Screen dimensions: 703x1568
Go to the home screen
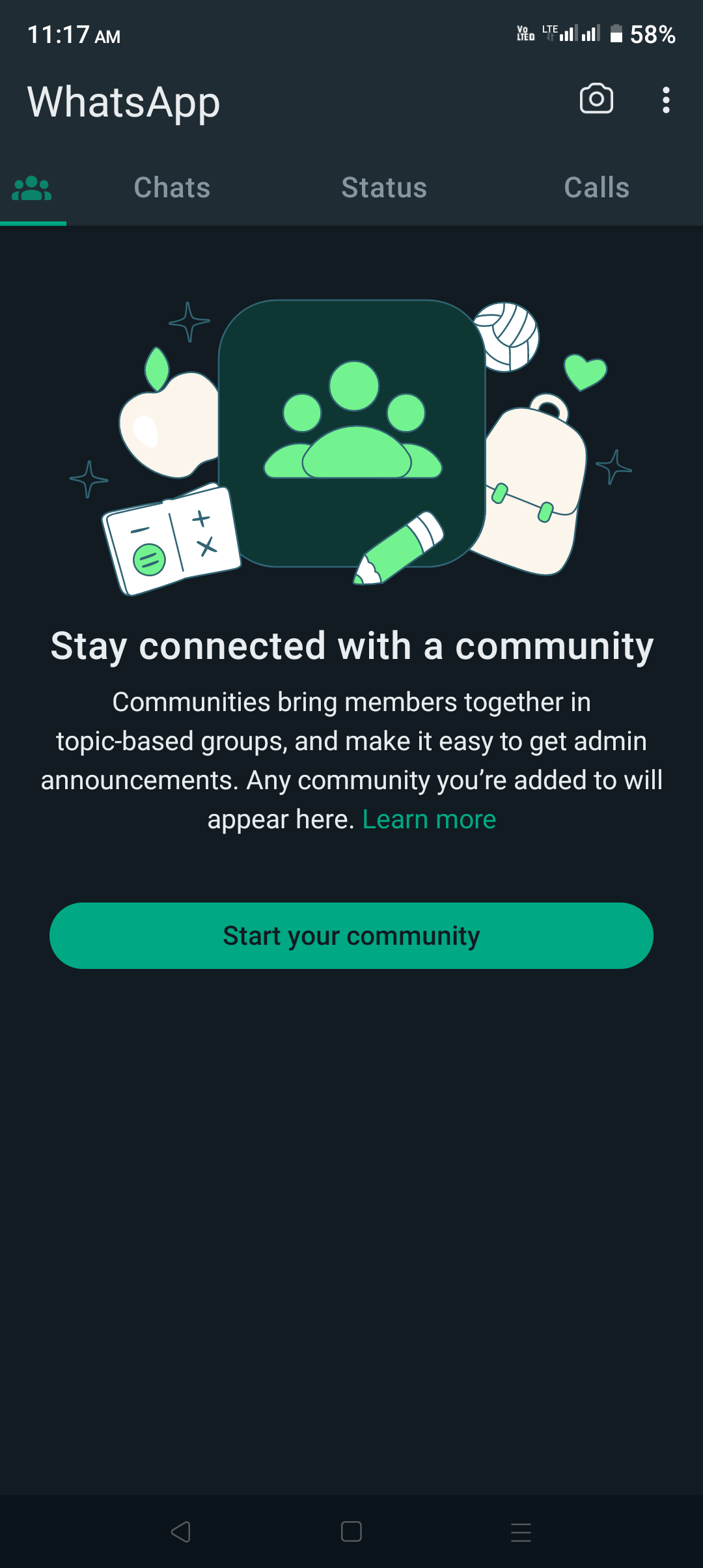coord(351,1532)
